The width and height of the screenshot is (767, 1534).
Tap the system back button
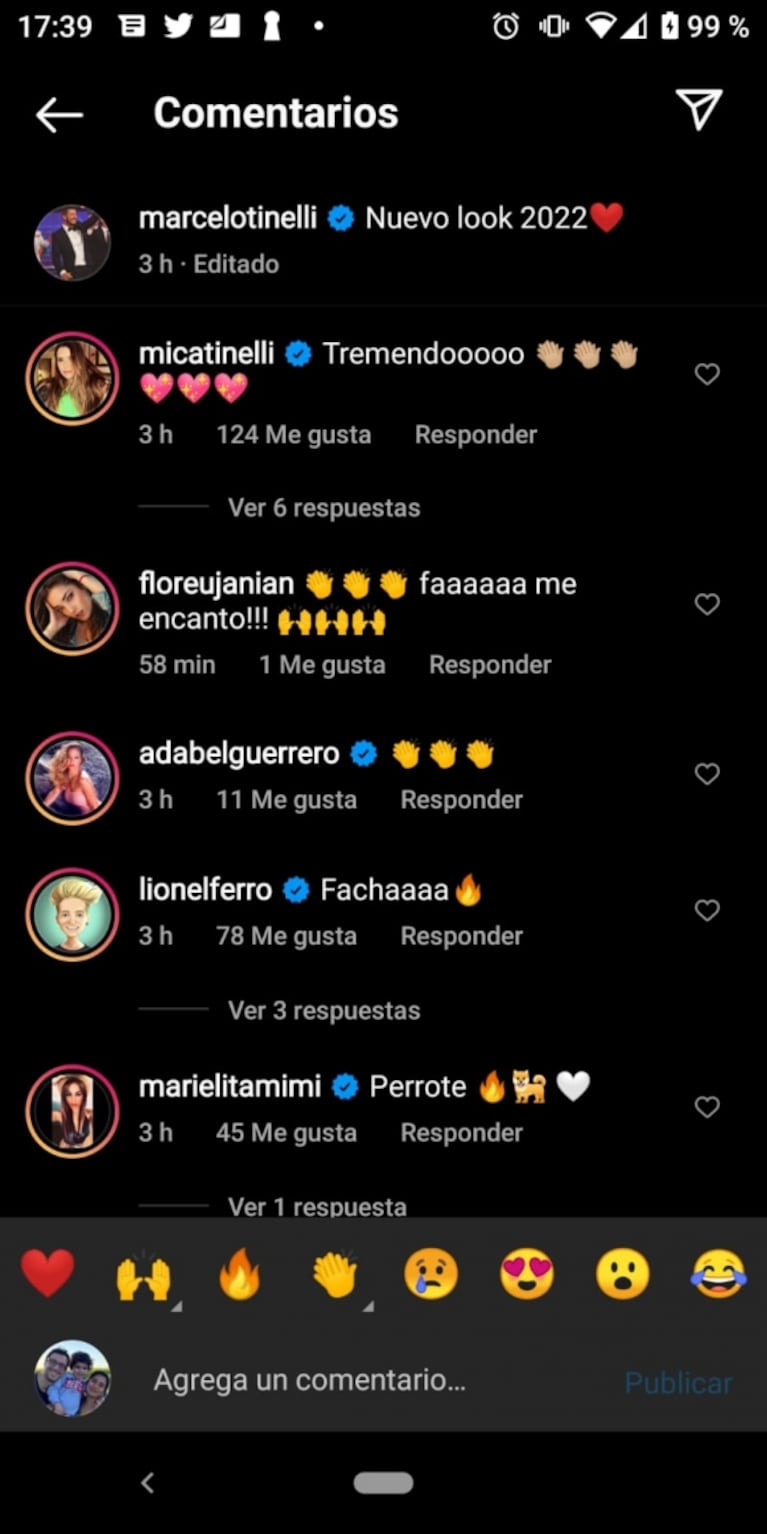(147, 1483)
